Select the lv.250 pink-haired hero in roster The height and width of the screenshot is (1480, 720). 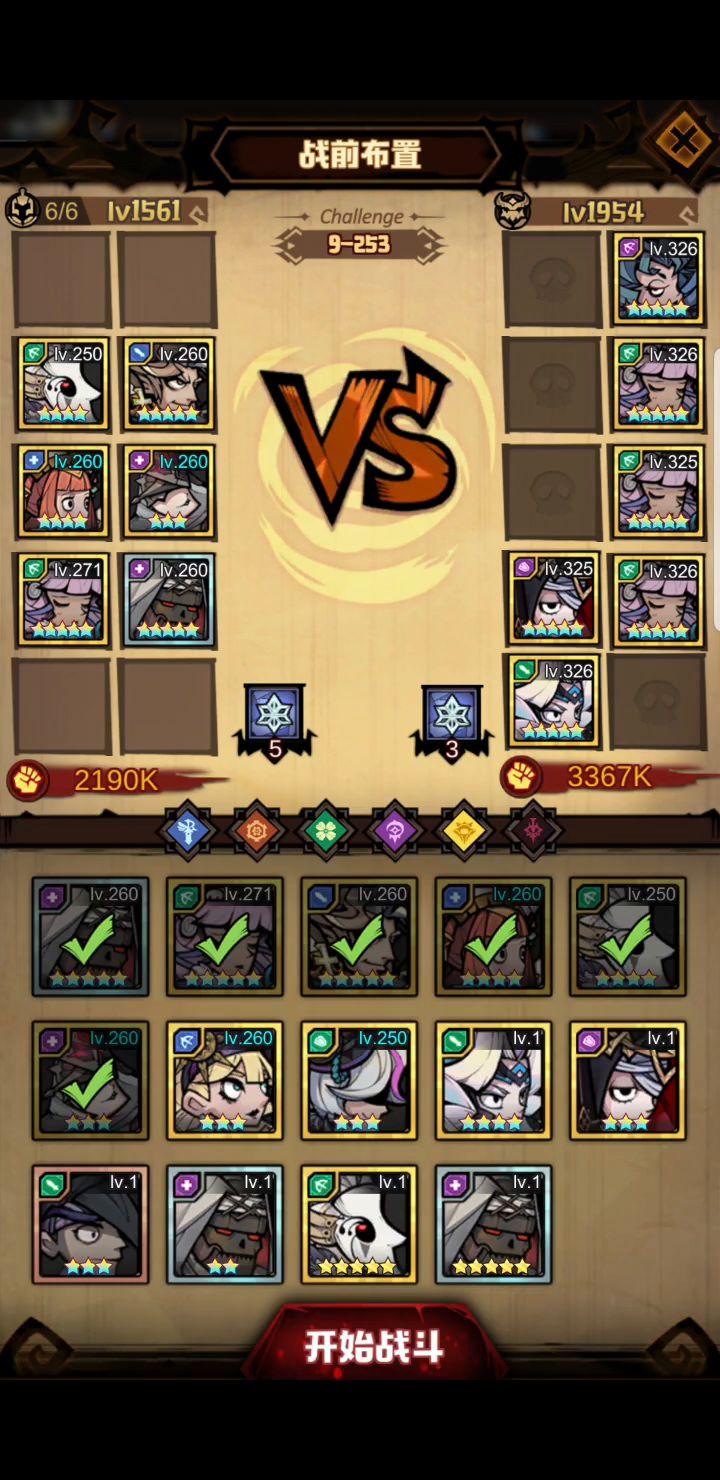(359, 1080)
